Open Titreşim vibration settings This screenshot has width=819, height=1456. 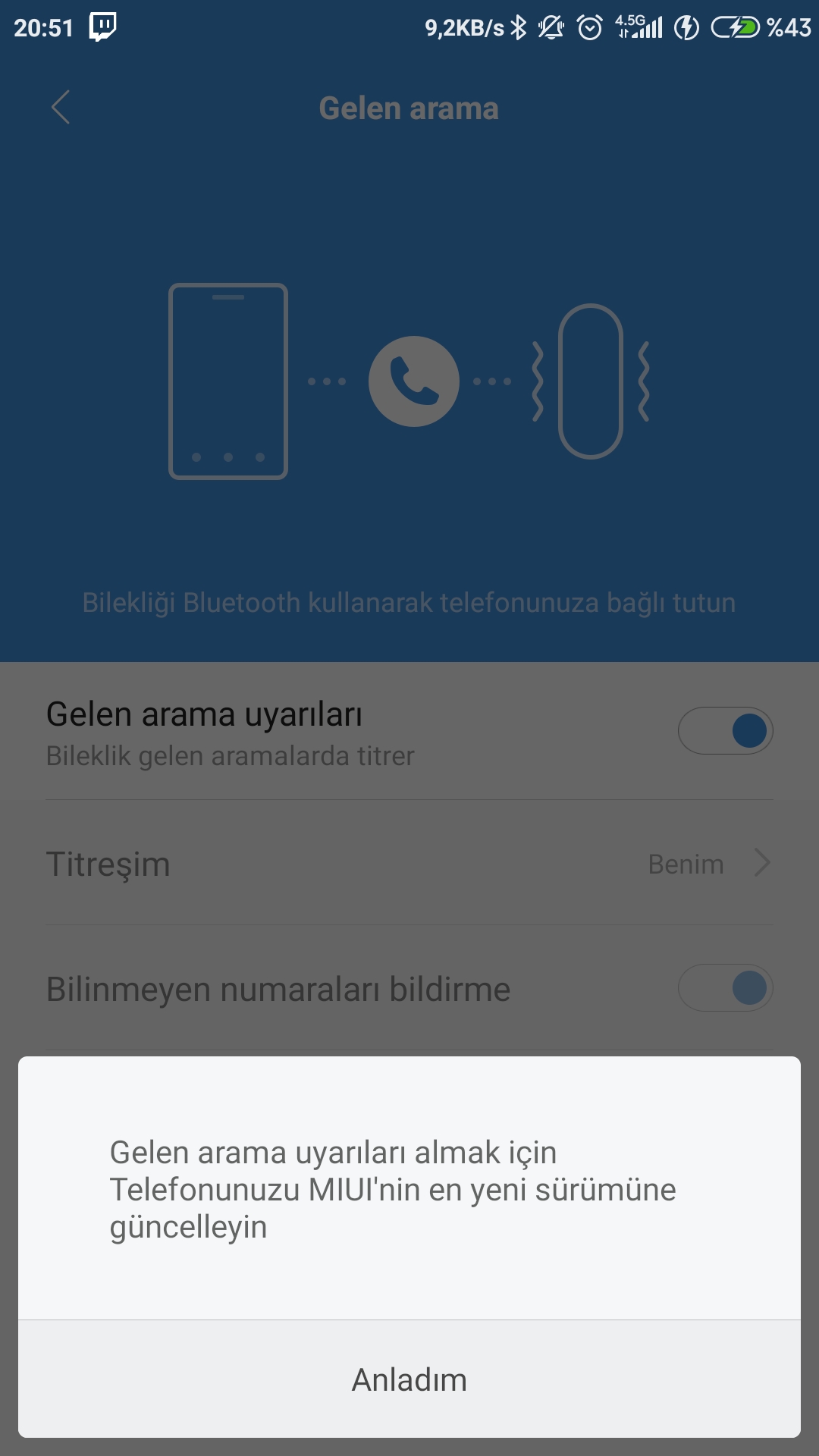coord(409,863)
